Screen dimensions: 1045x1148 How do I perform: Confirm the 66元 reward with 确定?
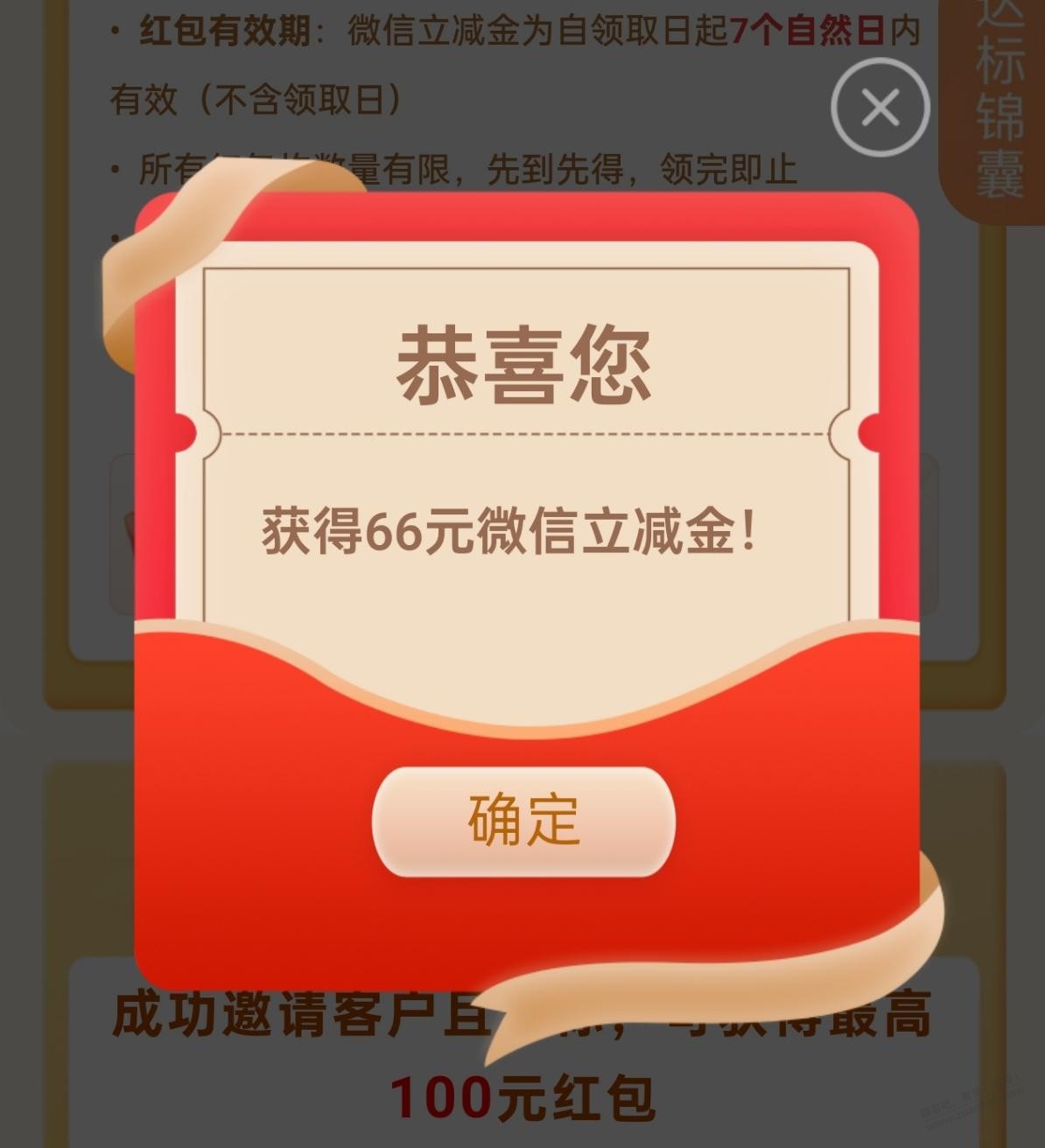(523, 821)
